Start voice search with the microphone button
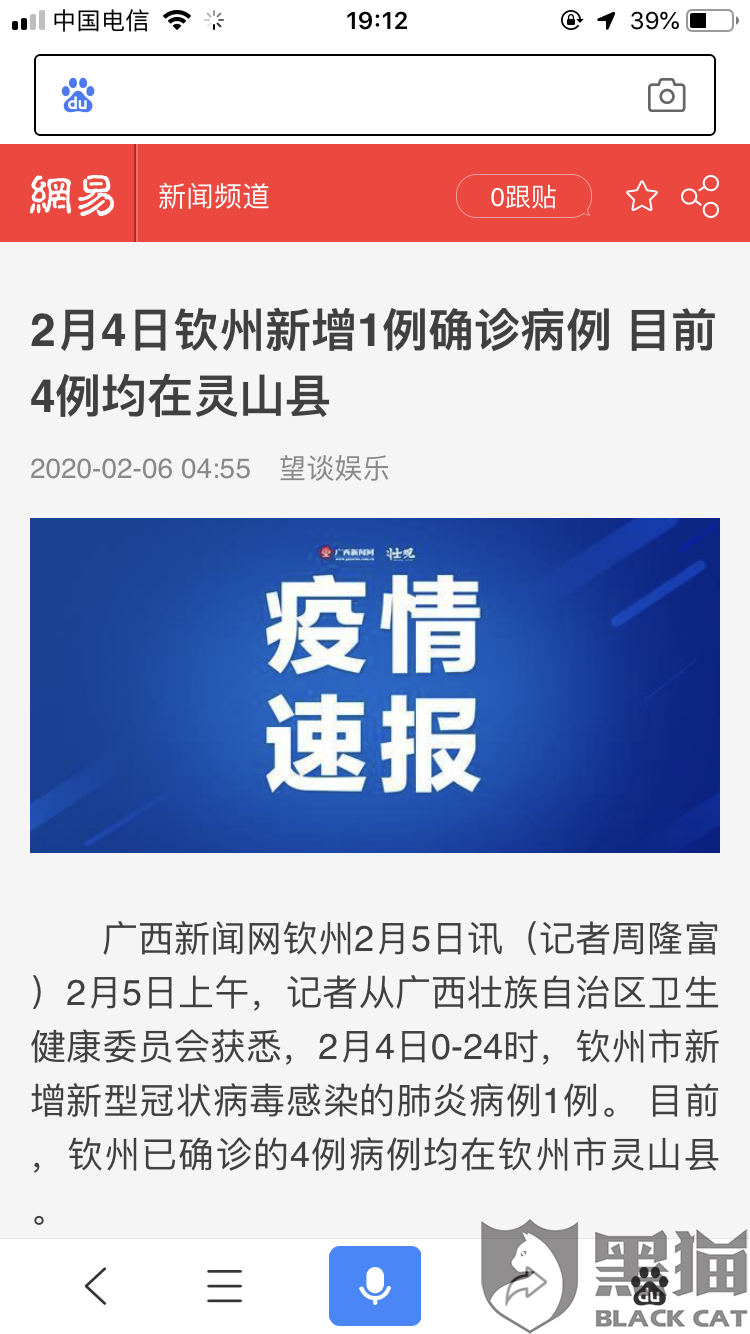Viewport: 750px width, 1334px height. (375, 1286)
